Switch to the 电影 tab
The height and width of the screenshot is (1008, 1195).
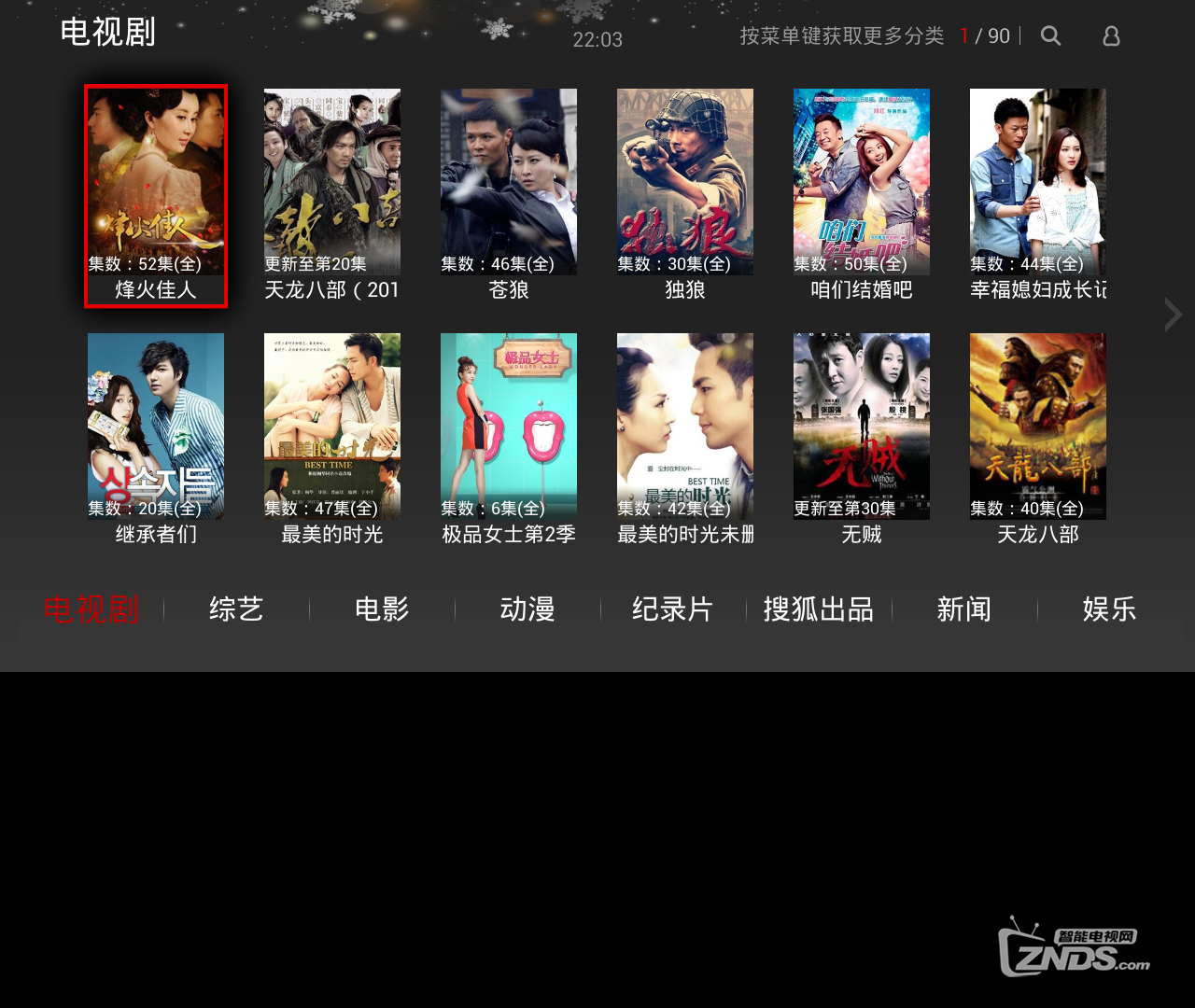[x=382, y=609]
